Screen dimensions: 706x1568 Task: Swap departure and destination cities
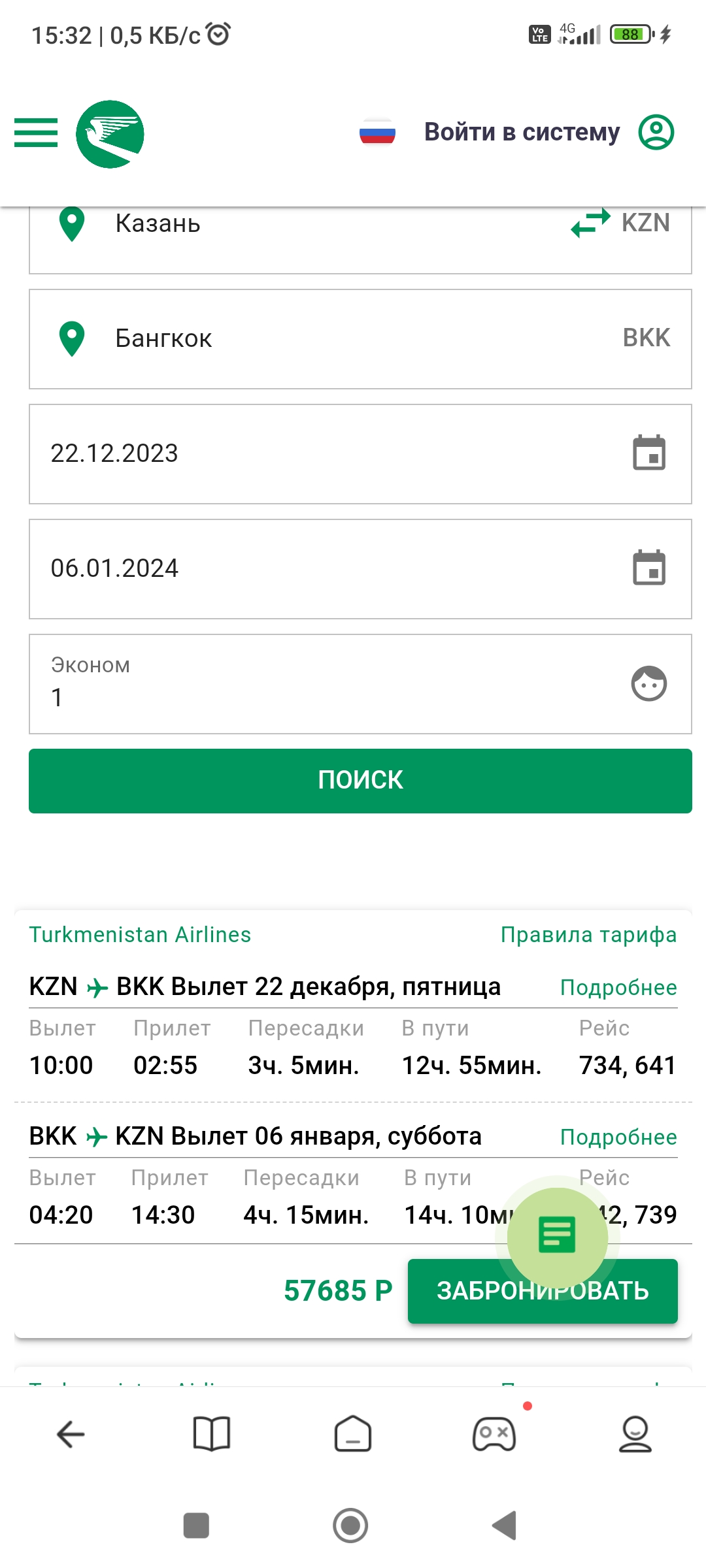tap(590, 223)
